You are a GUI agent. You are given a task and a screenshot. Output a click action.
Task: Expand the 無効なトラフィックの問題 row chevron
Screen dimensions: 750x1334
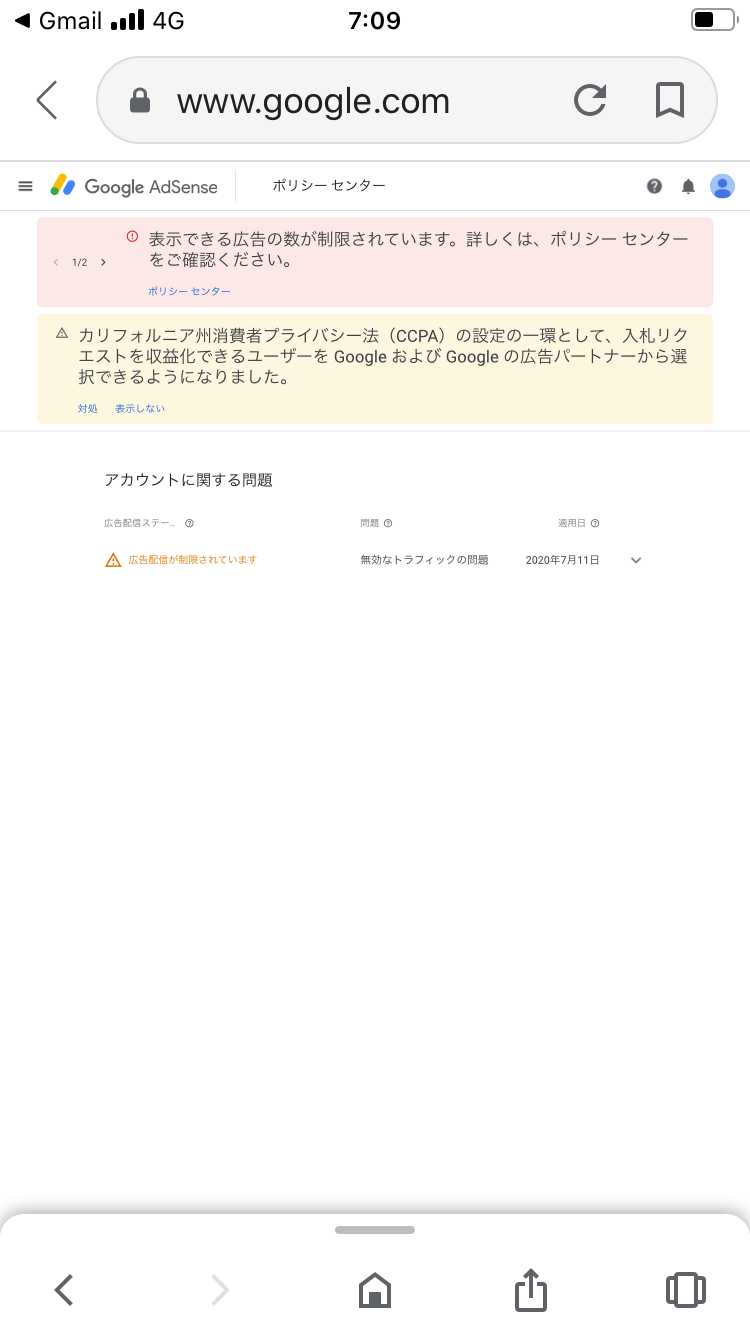coord(636,560)
